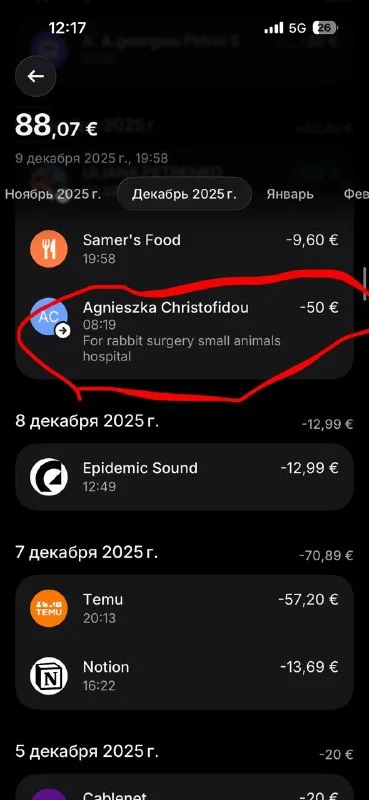Switch to the Ноябрь 2025 г. month tab
This screenshot has width=369, height=800.
tap(53, 194)
